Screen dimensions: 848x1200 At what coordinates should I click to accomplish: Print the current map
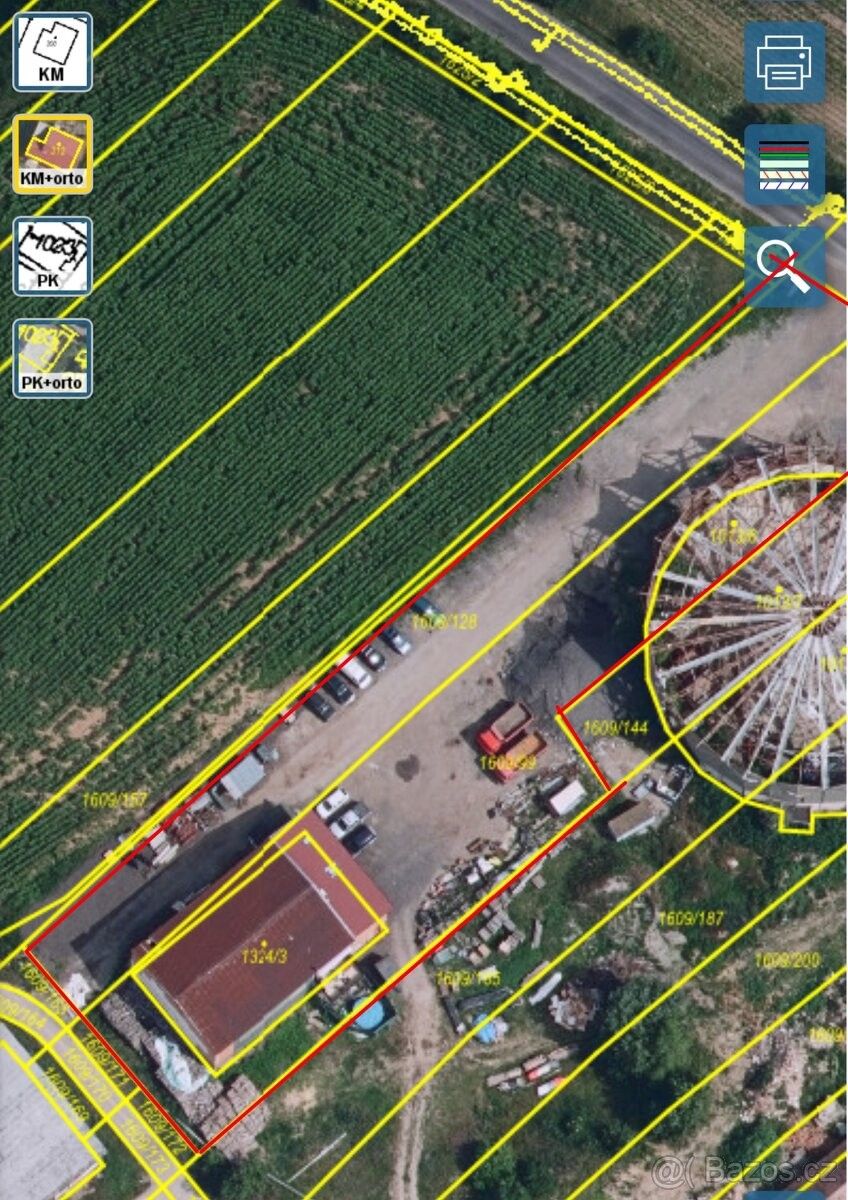point(784,62)
